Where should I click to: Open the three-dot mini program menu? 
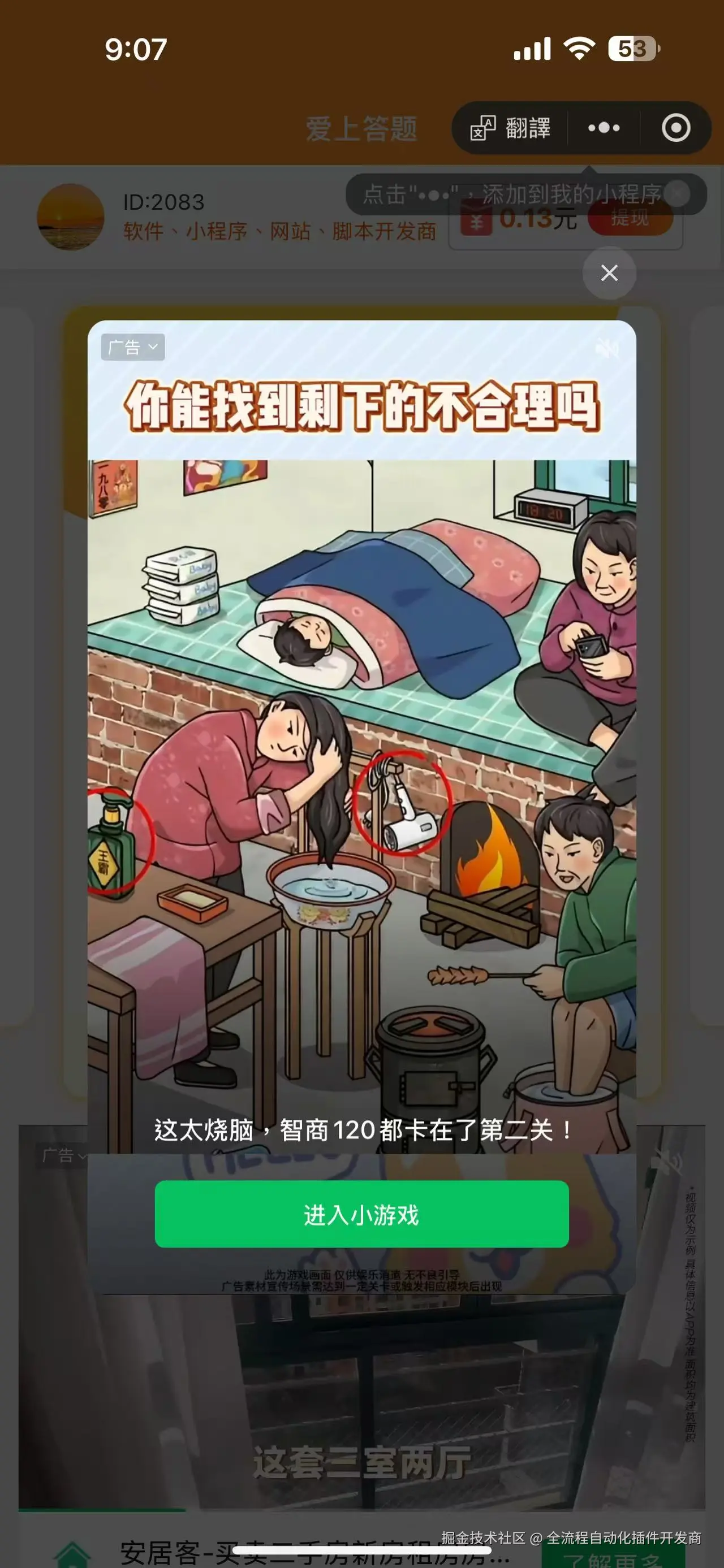click(x=604, y=128)
